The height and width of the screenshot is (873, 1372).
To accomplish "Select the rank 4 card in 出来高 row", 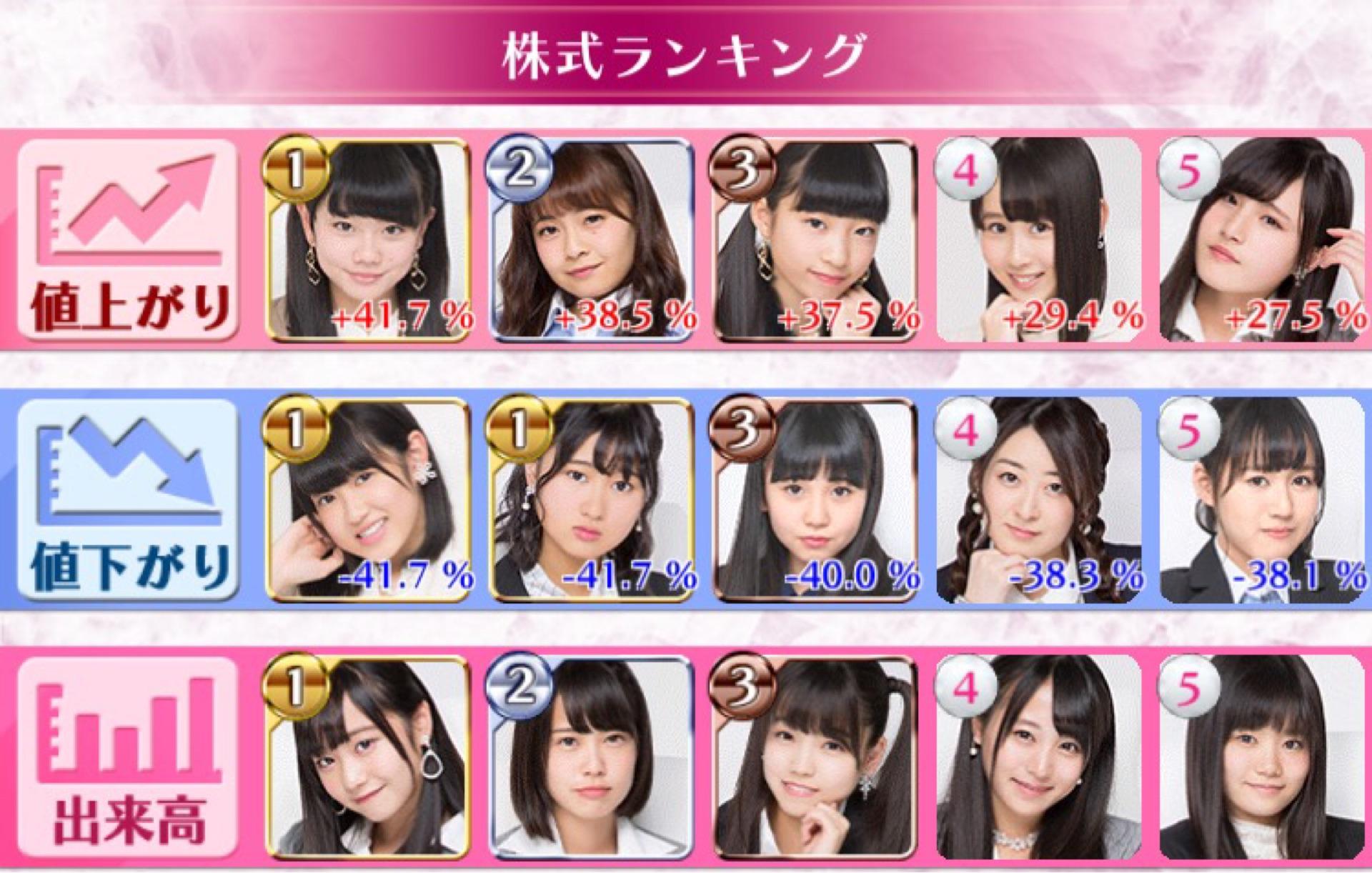I will (1038, 757).
